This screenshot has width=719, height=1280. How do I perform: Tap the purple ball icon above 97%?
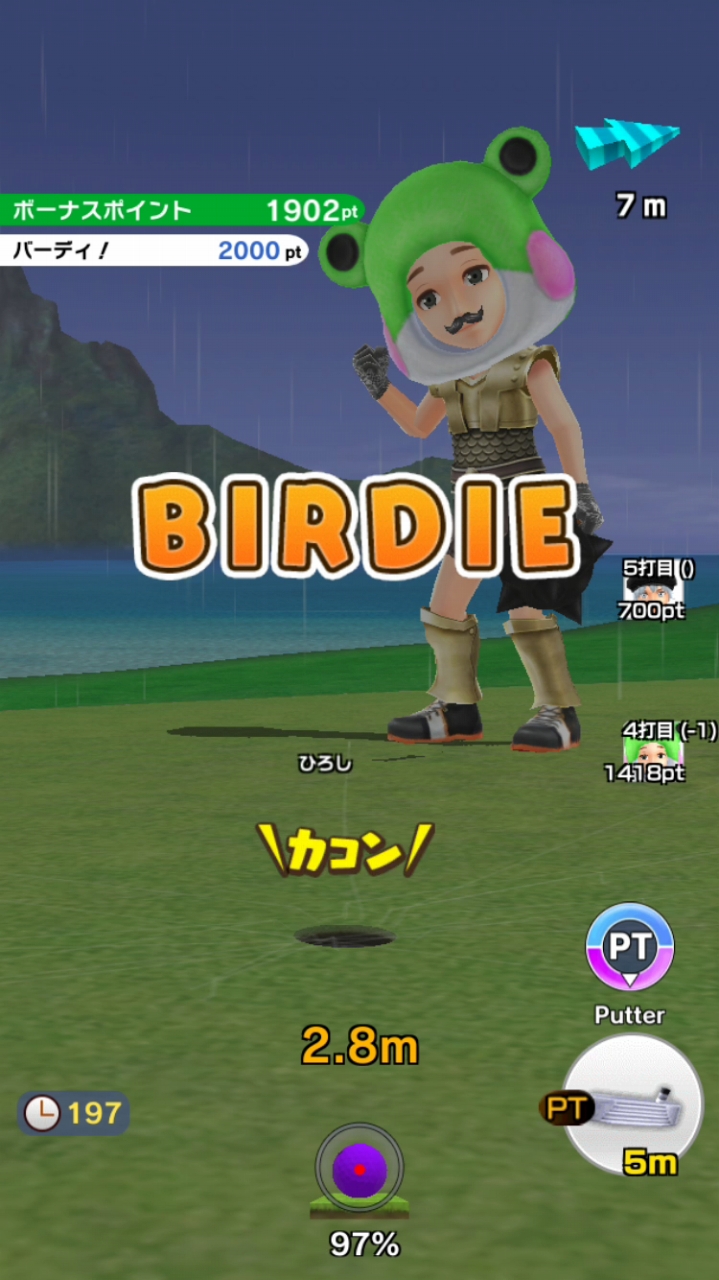359,1168
